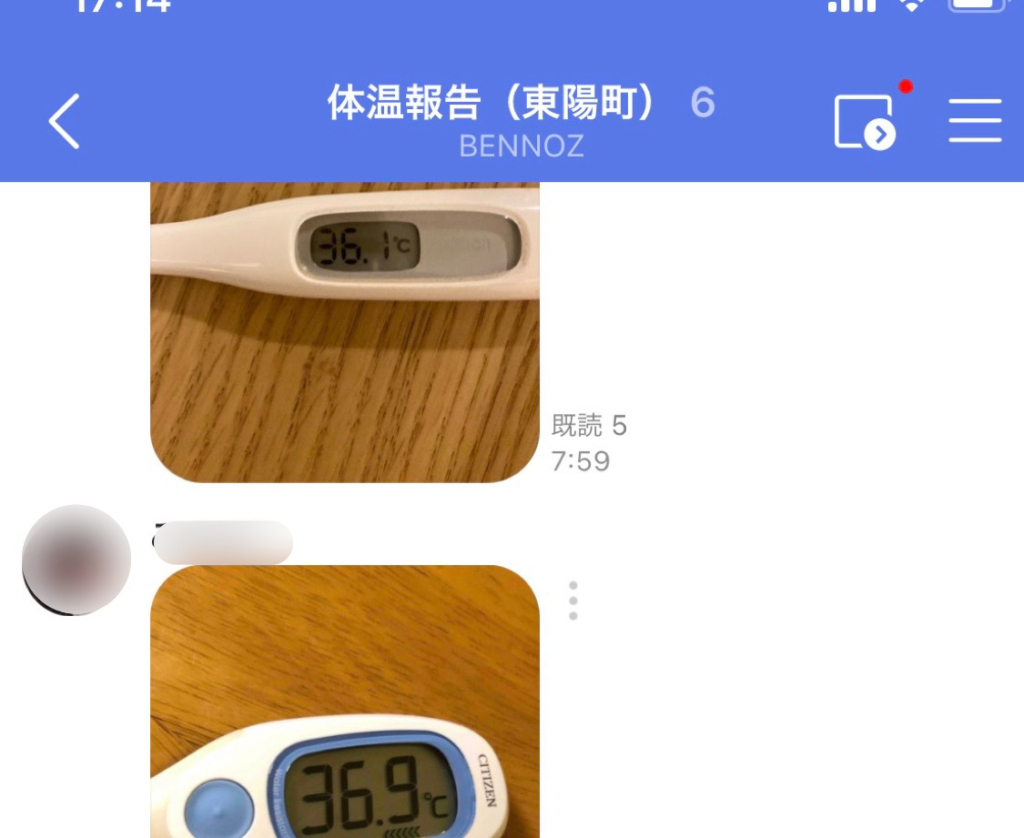Go back from the 体温報告 chat
Screen dimensions: 1024x838
point(64,121)
